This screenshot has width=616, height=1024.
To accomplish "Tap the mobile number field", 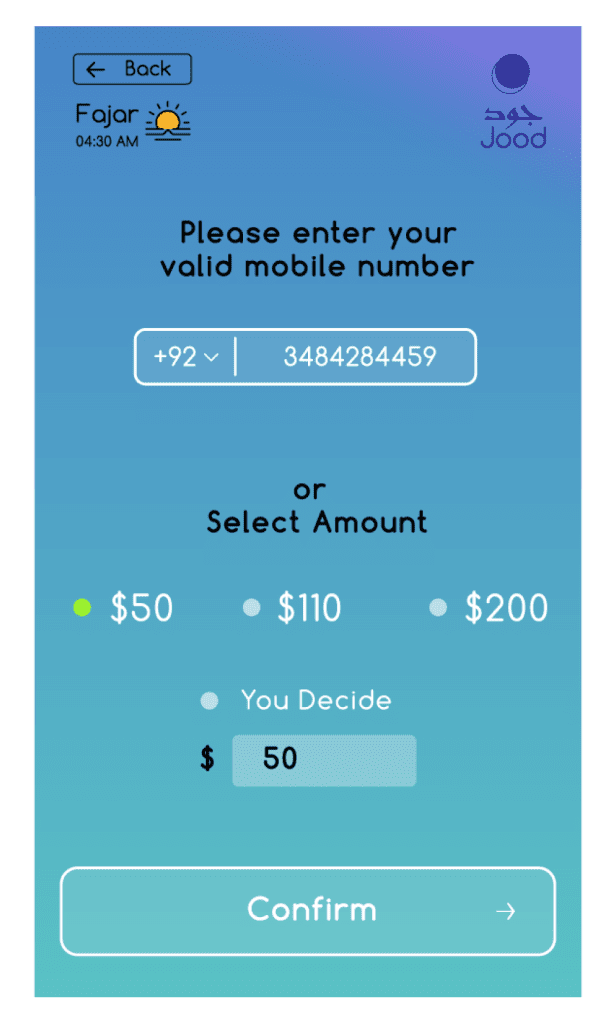I will [x=359, y=357].
